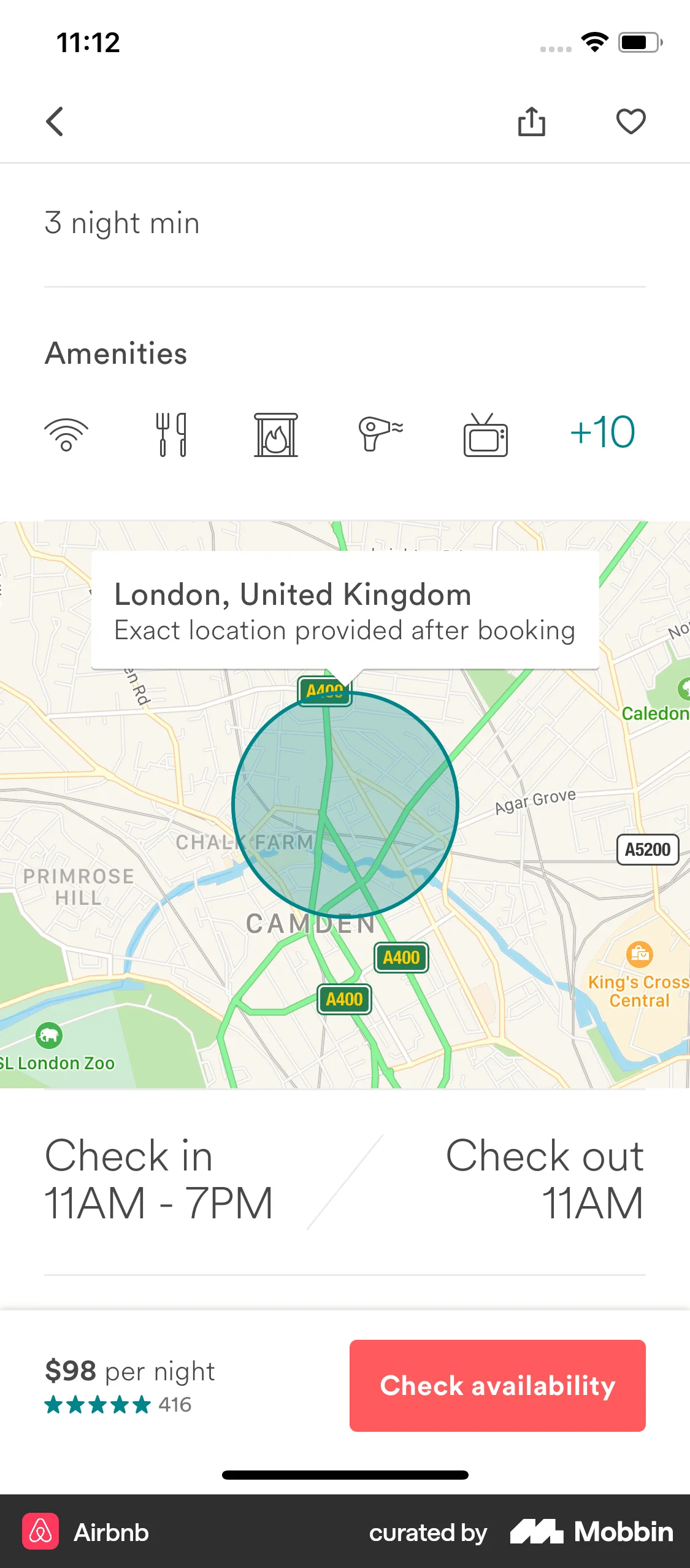Tap the Check availability button

coord(497,1385)
